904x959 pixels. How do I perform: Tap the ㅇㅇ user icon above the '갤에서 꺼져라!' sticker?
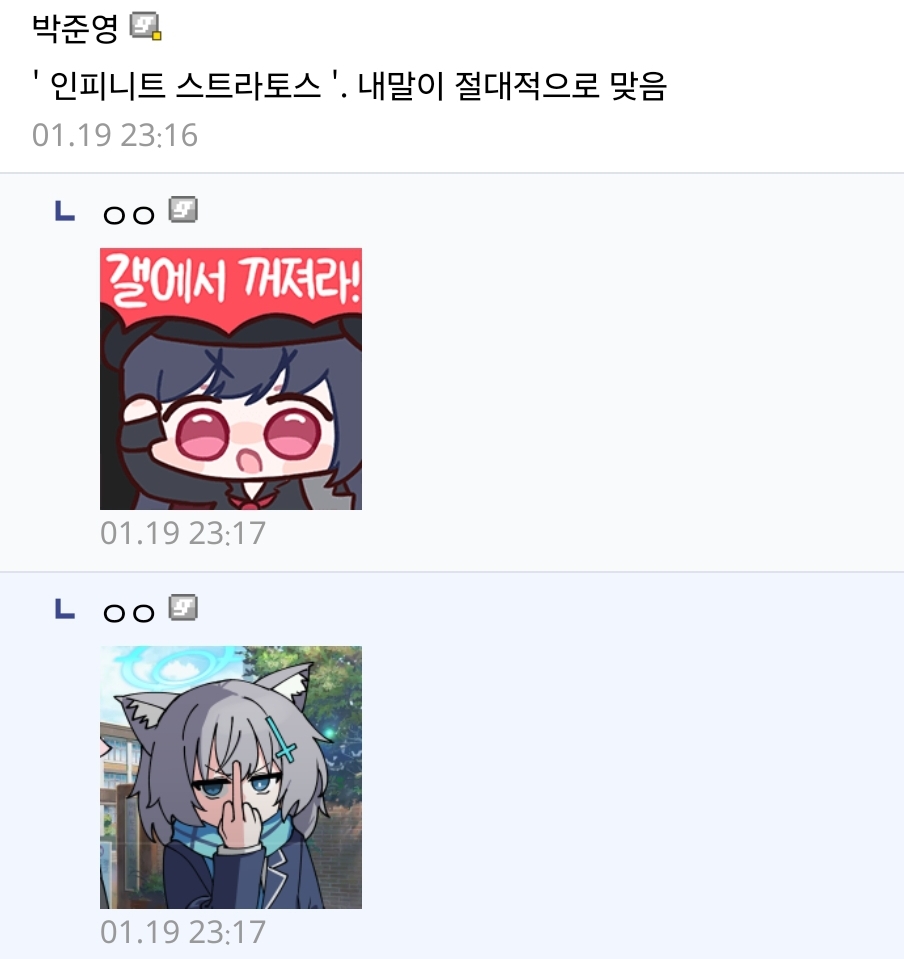point(183,210)
